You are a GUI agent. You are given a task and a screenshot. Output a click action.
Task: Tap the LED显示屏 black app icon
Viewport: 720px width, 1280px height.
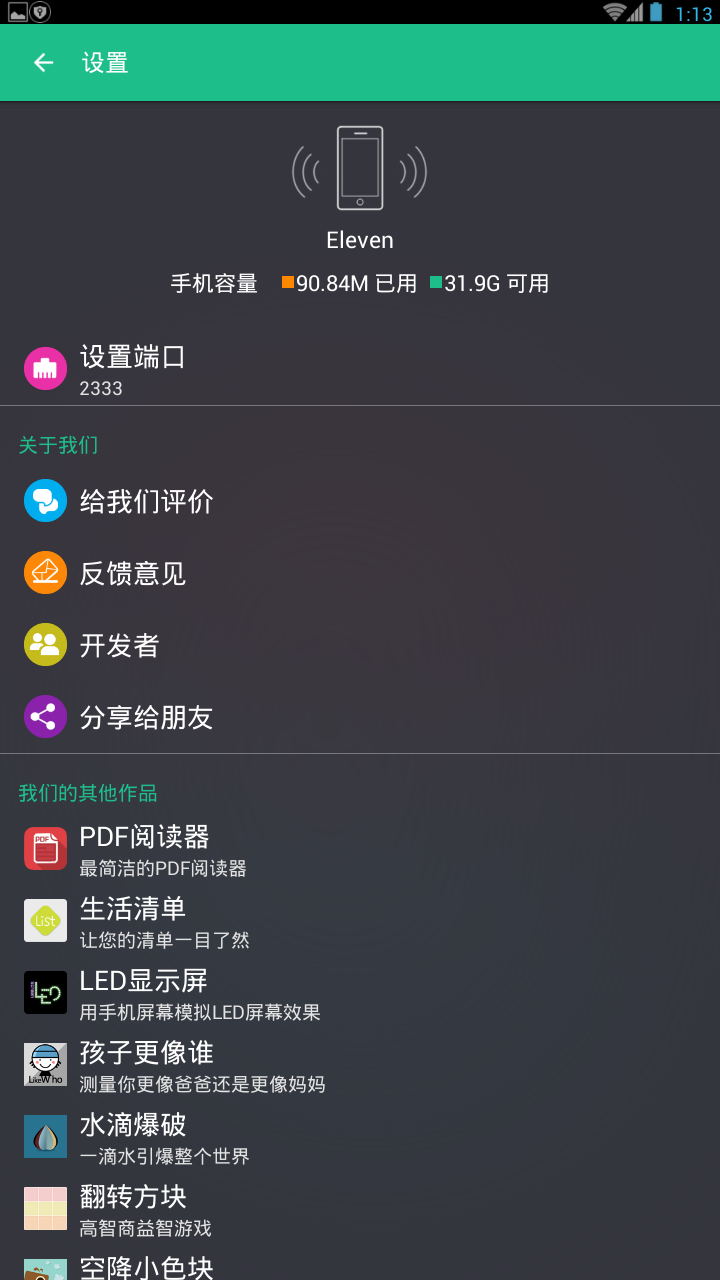pyautogui.click(x=45, y=992)
